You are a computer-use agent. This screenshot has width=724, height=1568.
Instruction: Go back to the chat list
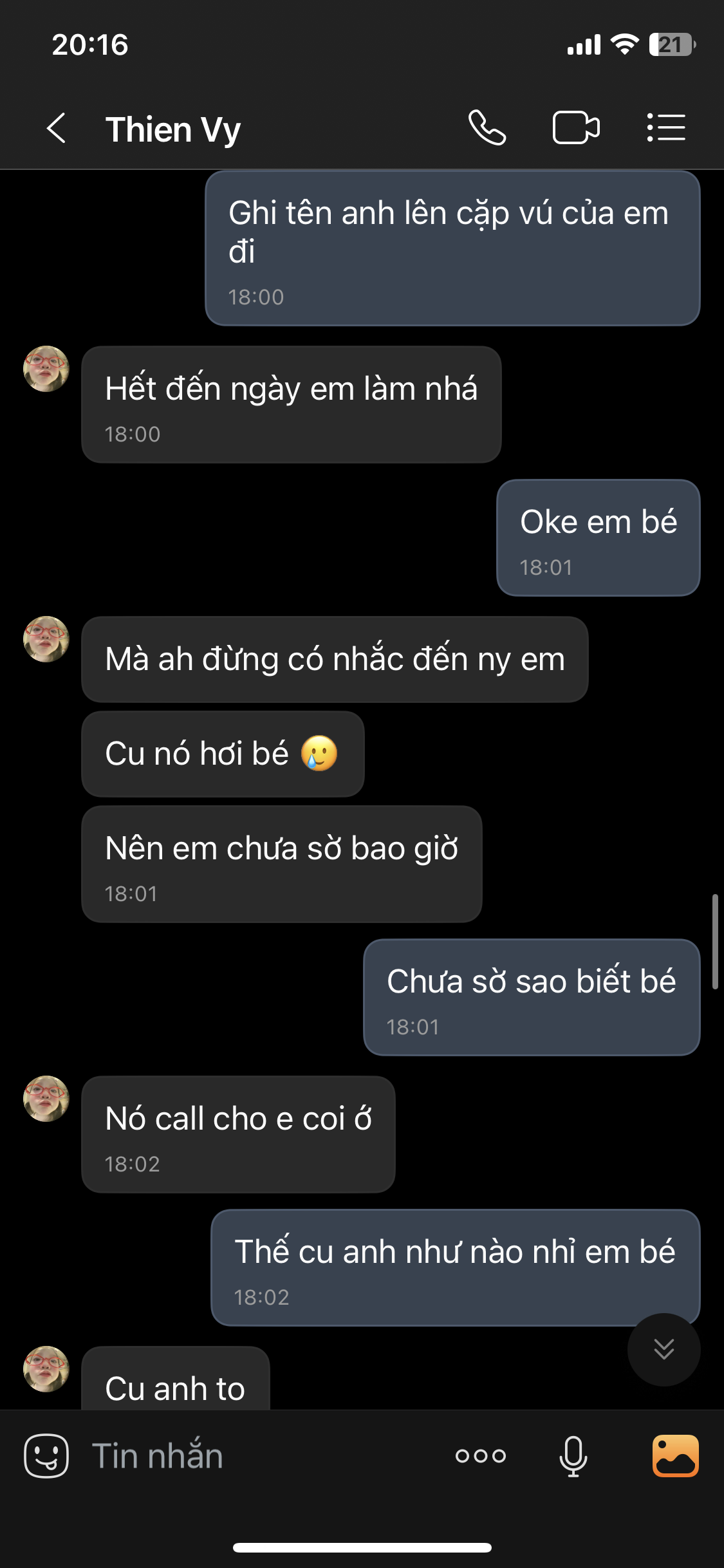[57, 128]
